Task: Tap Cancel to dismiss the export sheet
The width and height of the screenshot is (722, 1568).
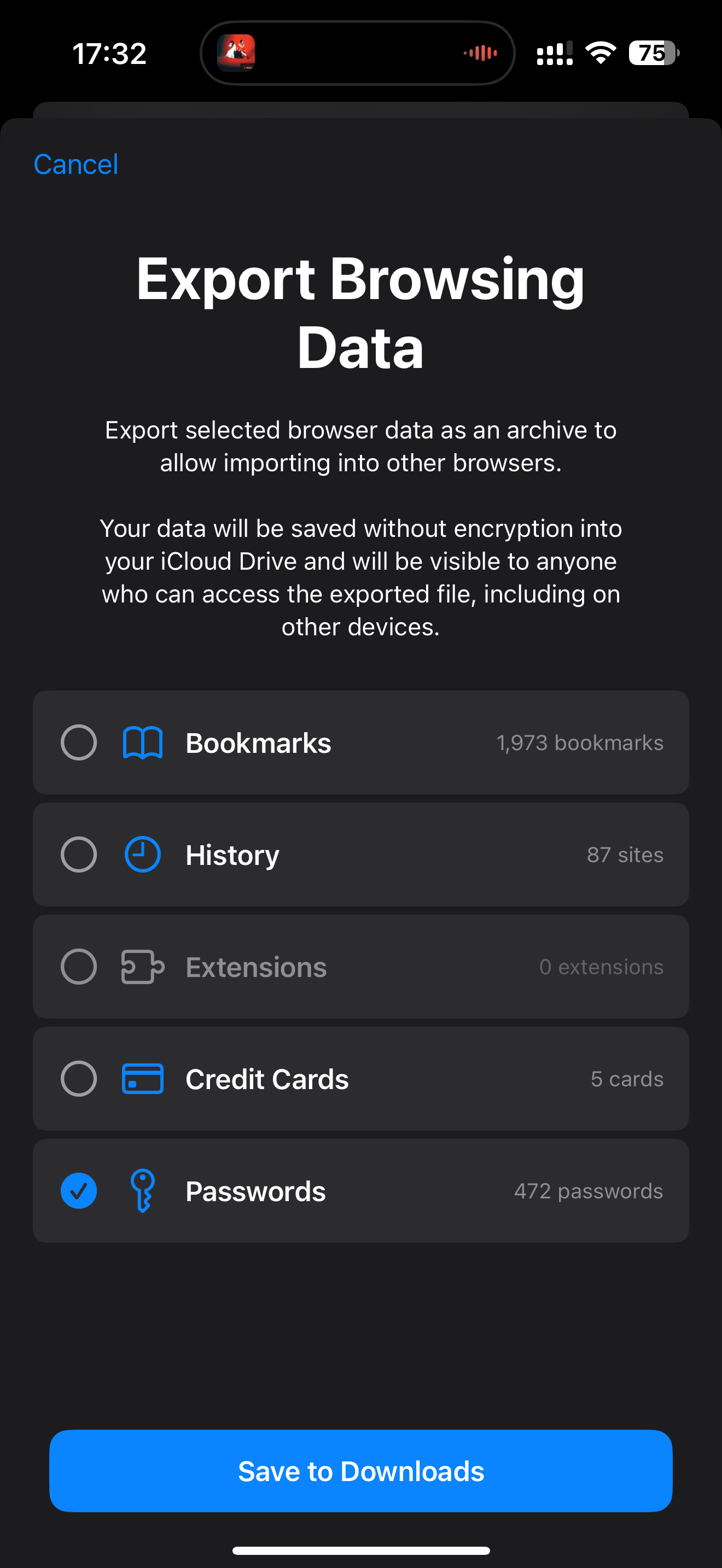Action: [x=76, y=163]
